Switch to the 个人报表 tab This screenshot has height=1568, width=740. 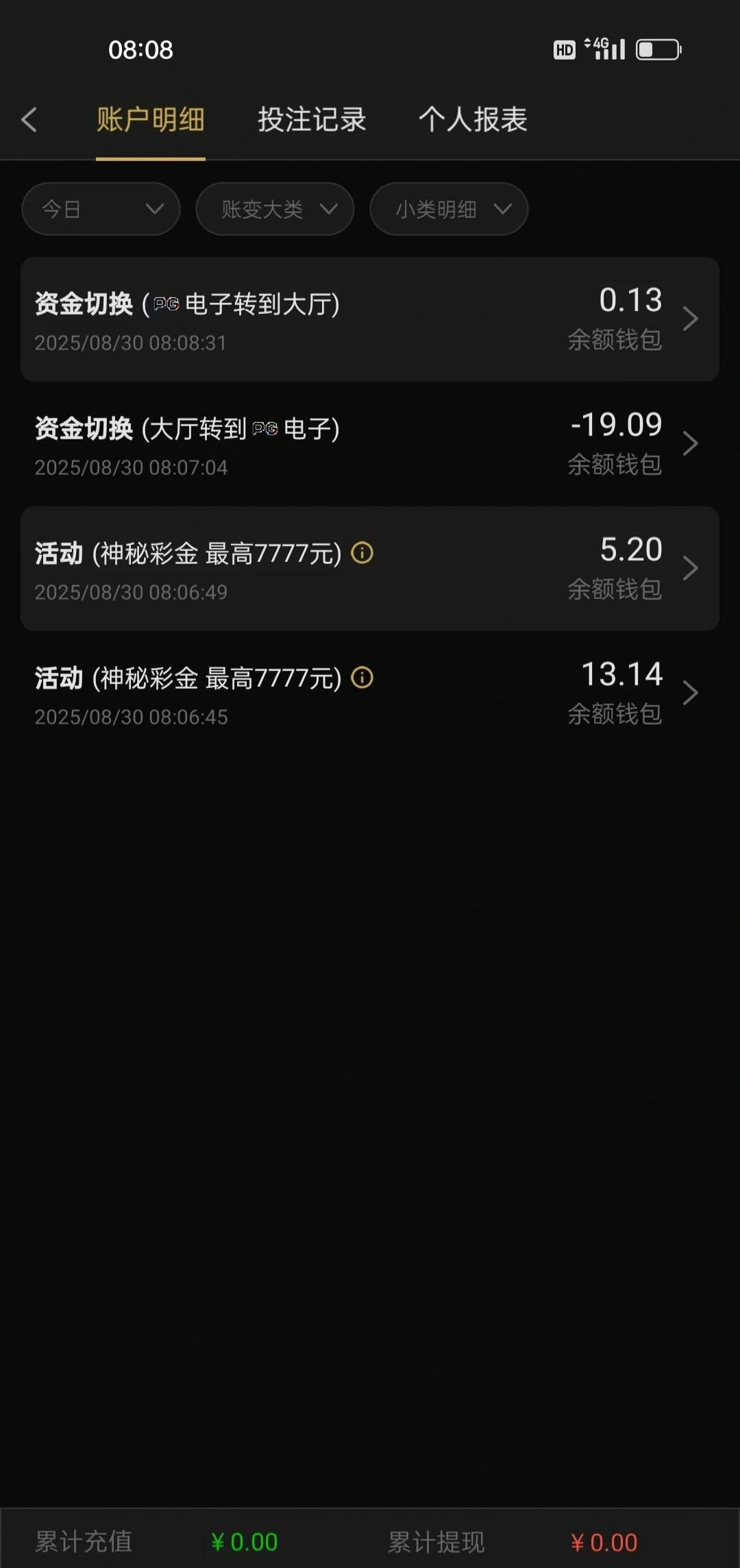(472, 119)
